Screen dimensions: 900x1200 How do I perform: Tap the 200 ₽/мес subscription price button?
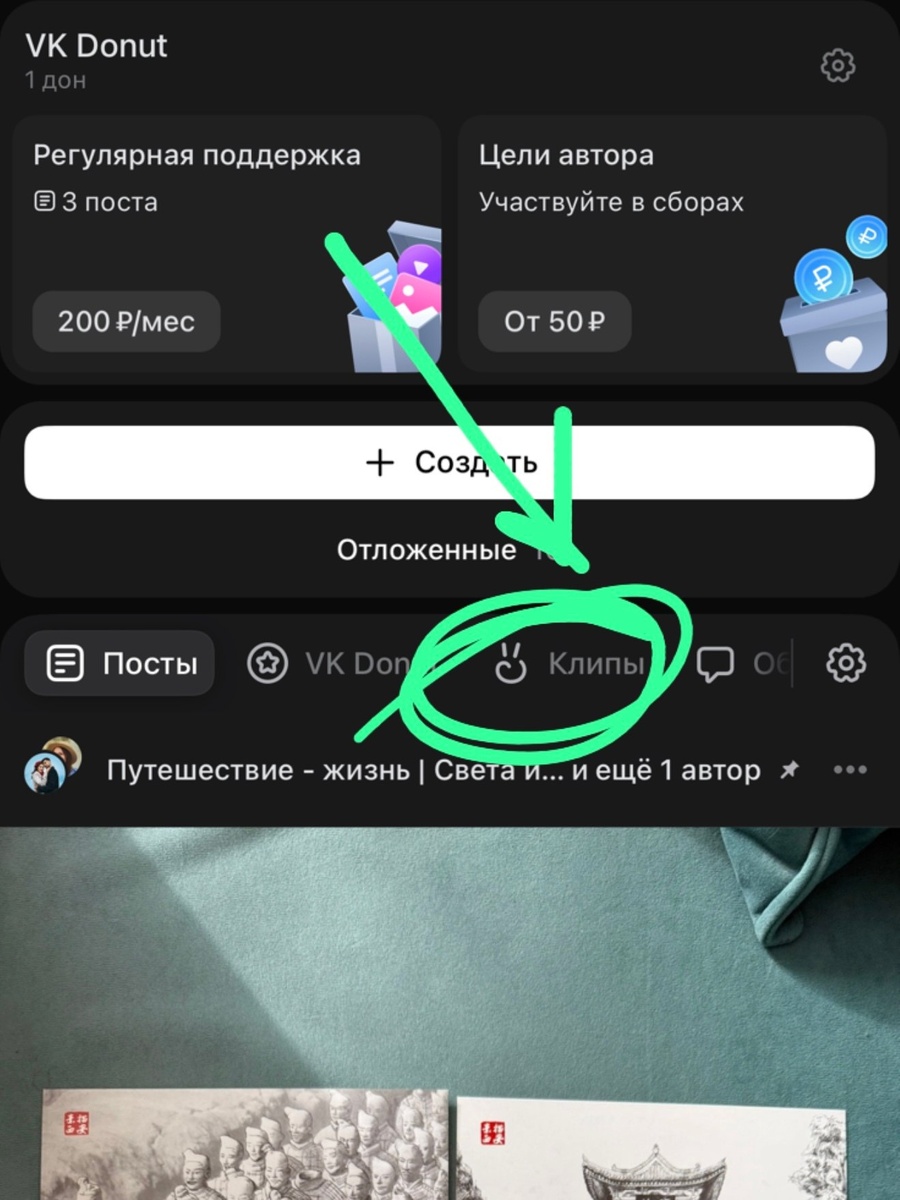coord(125,321)
